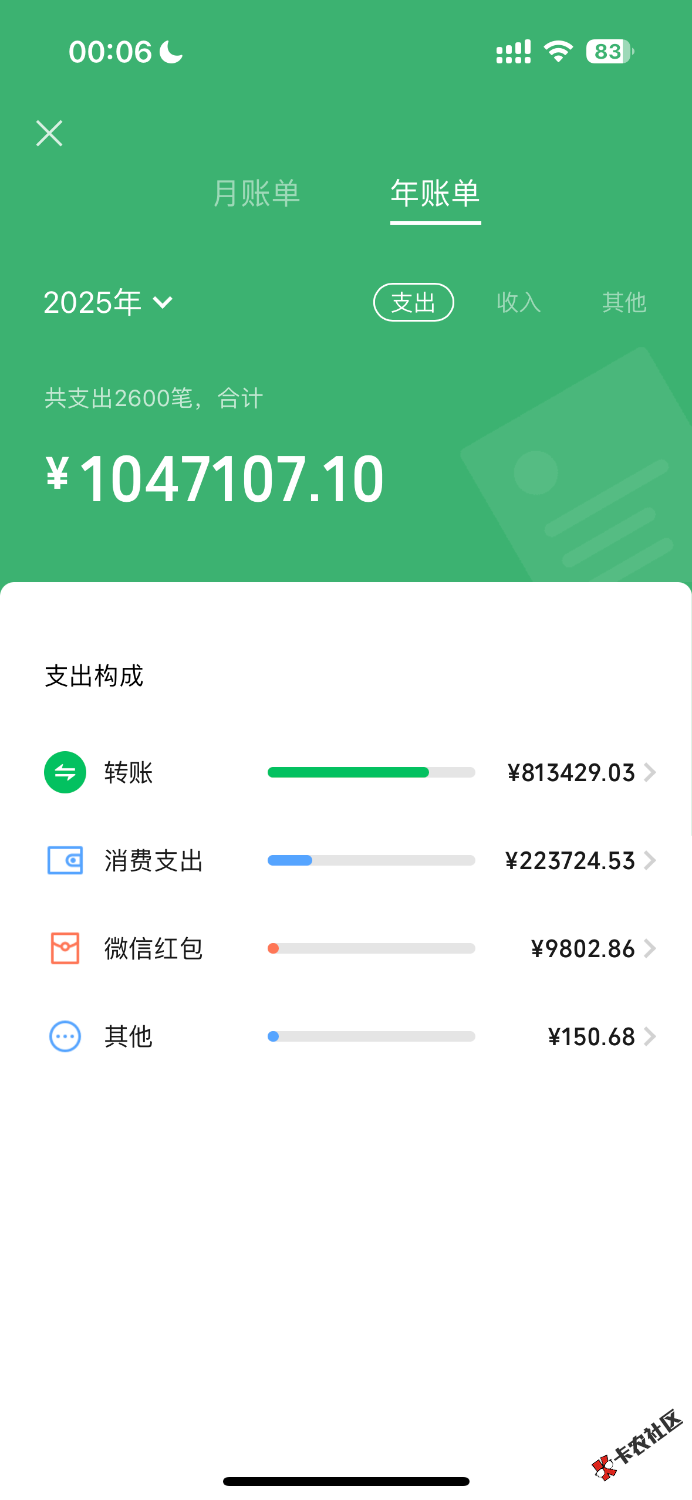This screenshot has width=692, height=1500.
Task: Show the 其他 filter in the header
Action: 624,302
